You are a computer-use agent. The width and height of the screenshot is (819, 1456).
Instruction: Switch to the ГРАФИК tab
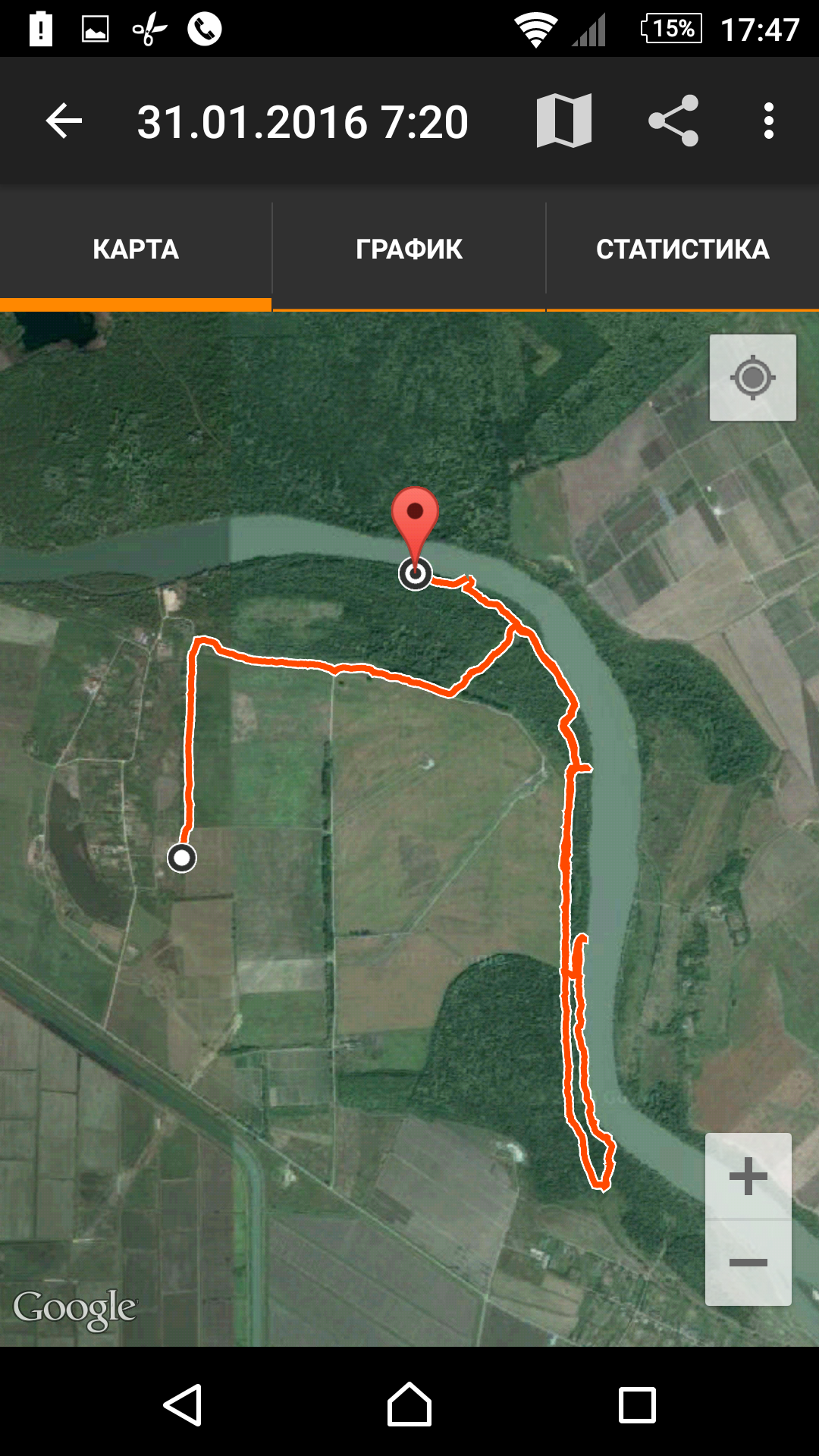point(409,249)
